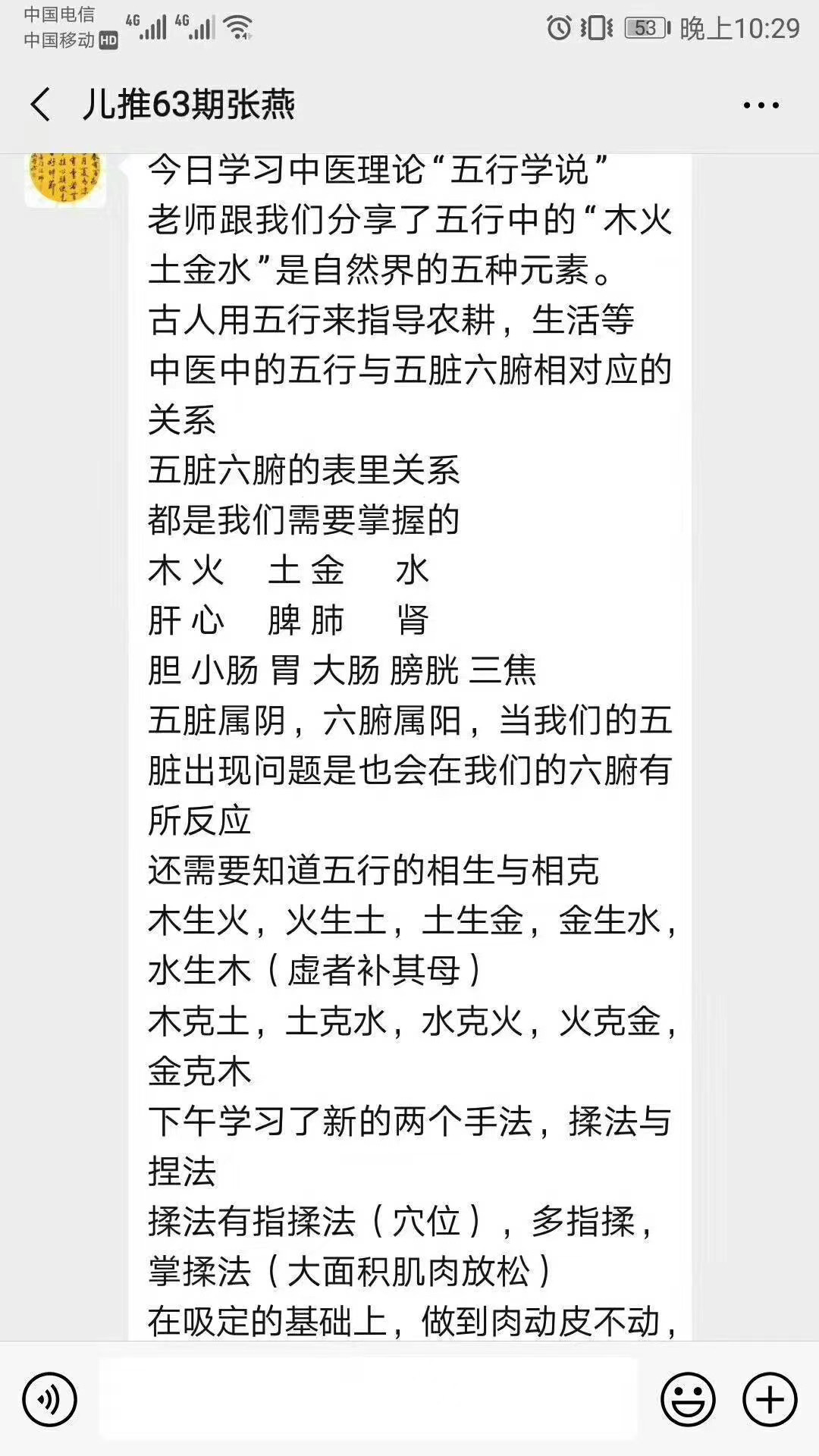Open the sender's yellow avatar profile
This screenshot has width=819, height=1456.
65,179
